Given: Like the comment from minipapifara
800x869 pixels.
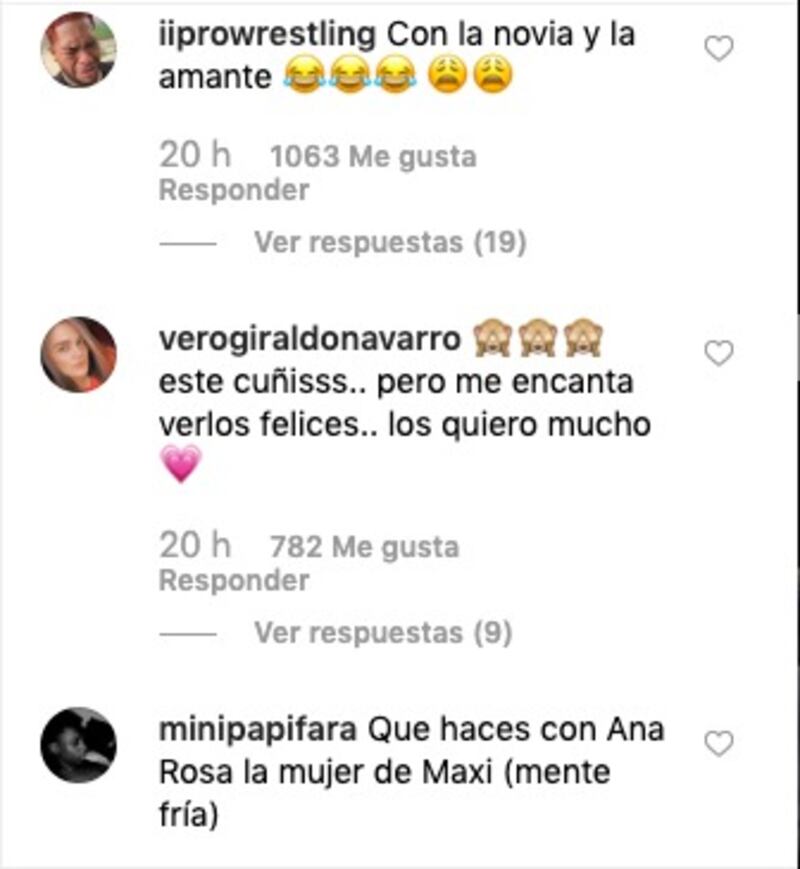Looking at the screenshot, I should click(719, 743).
